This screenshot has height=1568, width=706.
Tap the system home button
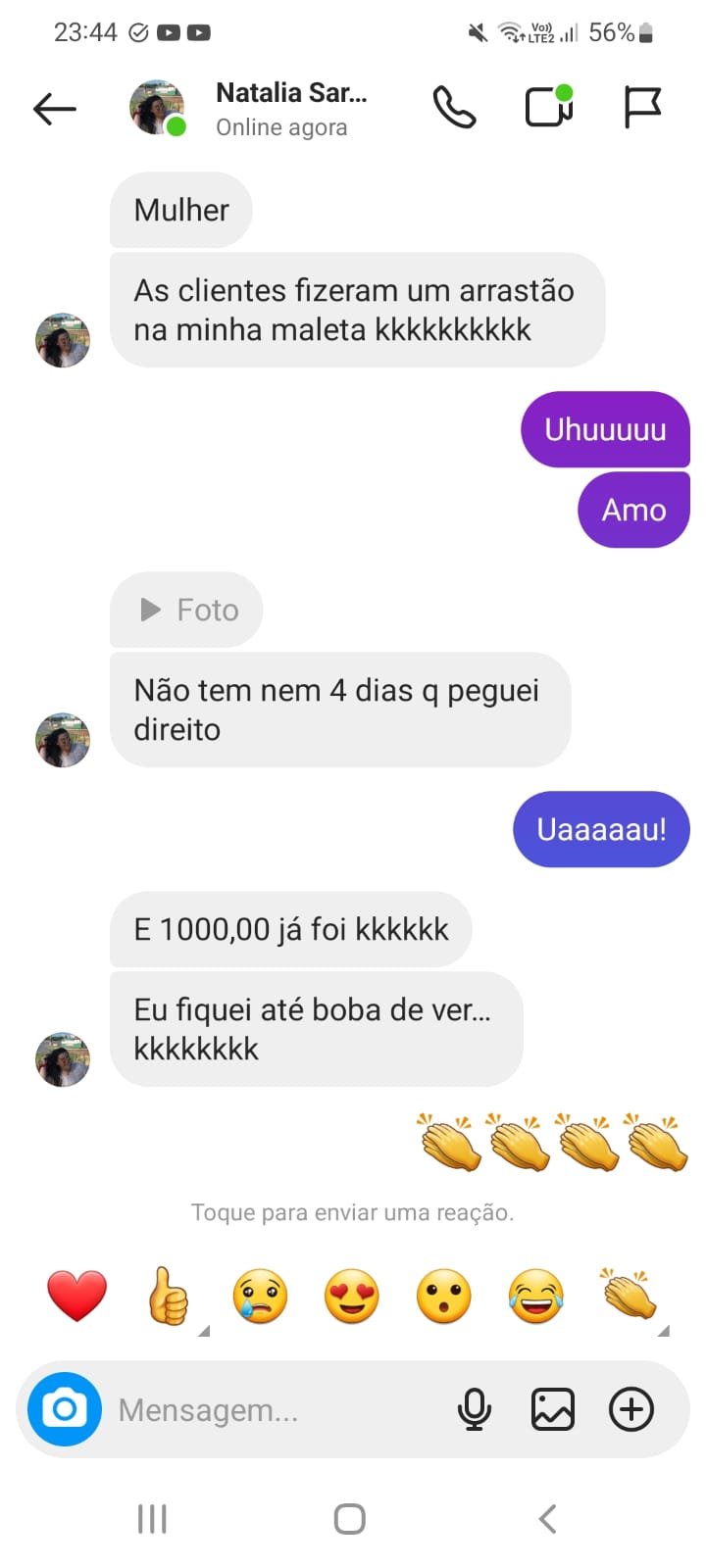(350, 1519)
